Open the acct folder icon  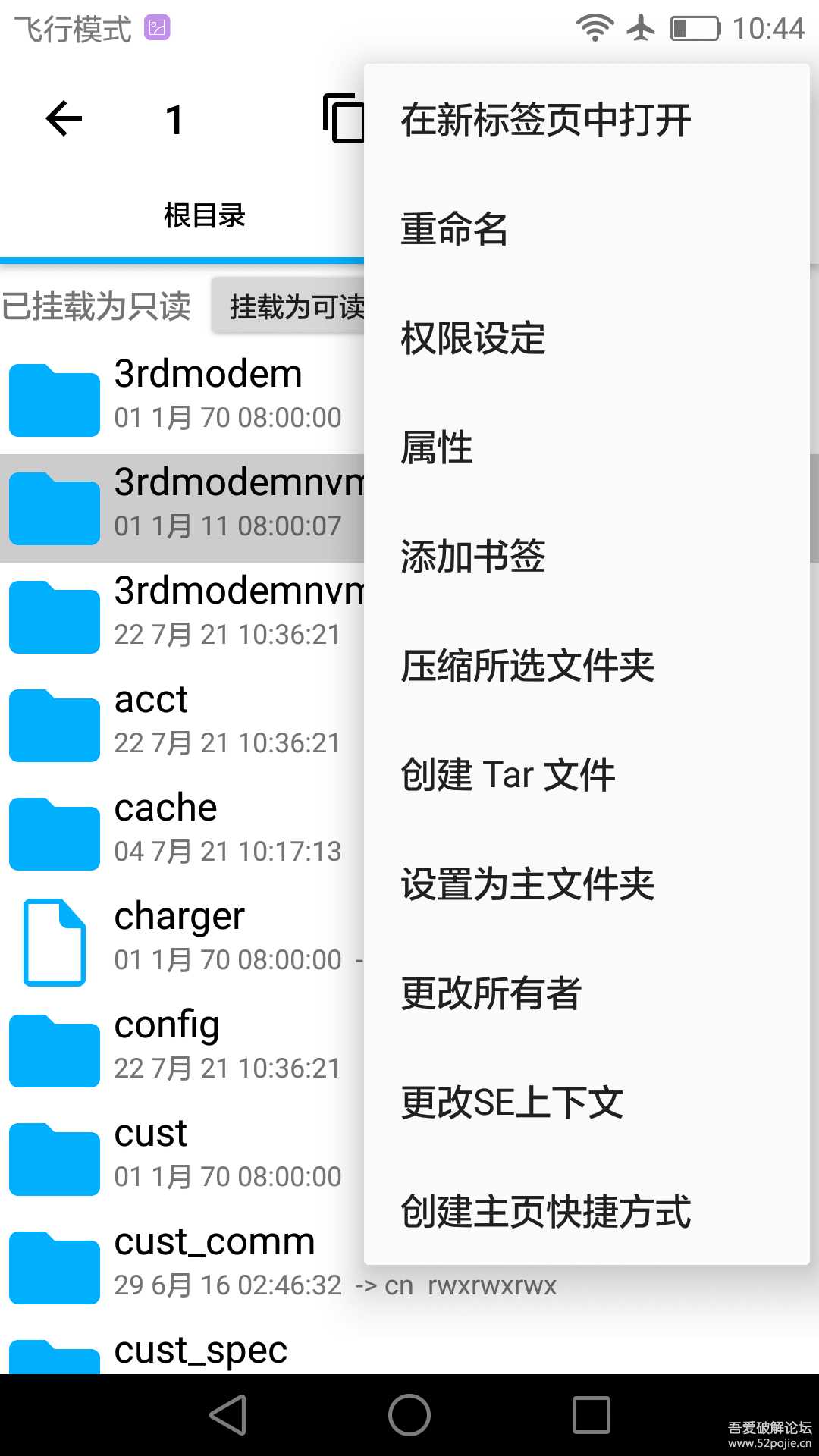point(54,723)
